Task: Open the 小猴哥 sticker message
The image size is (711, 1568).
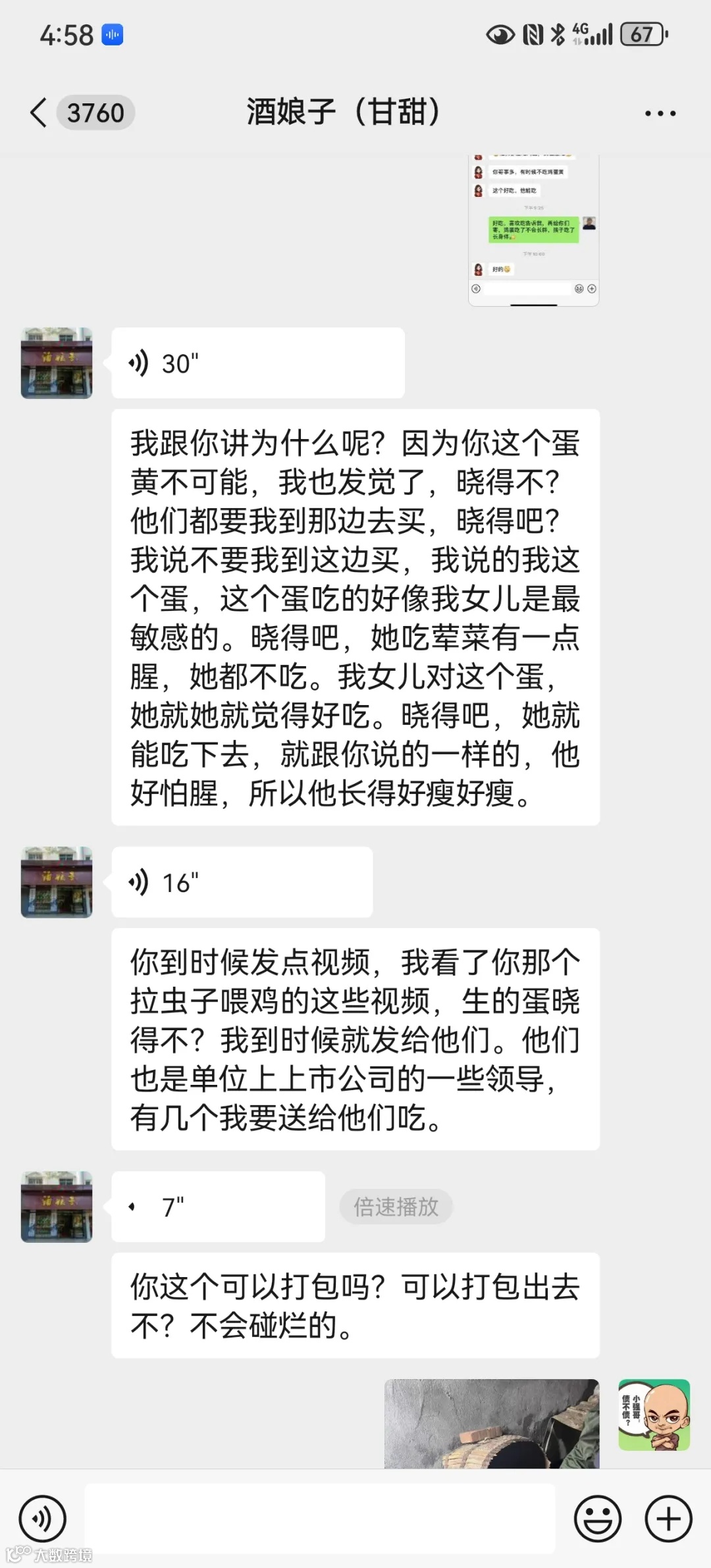Action: tap(654, 1417)
